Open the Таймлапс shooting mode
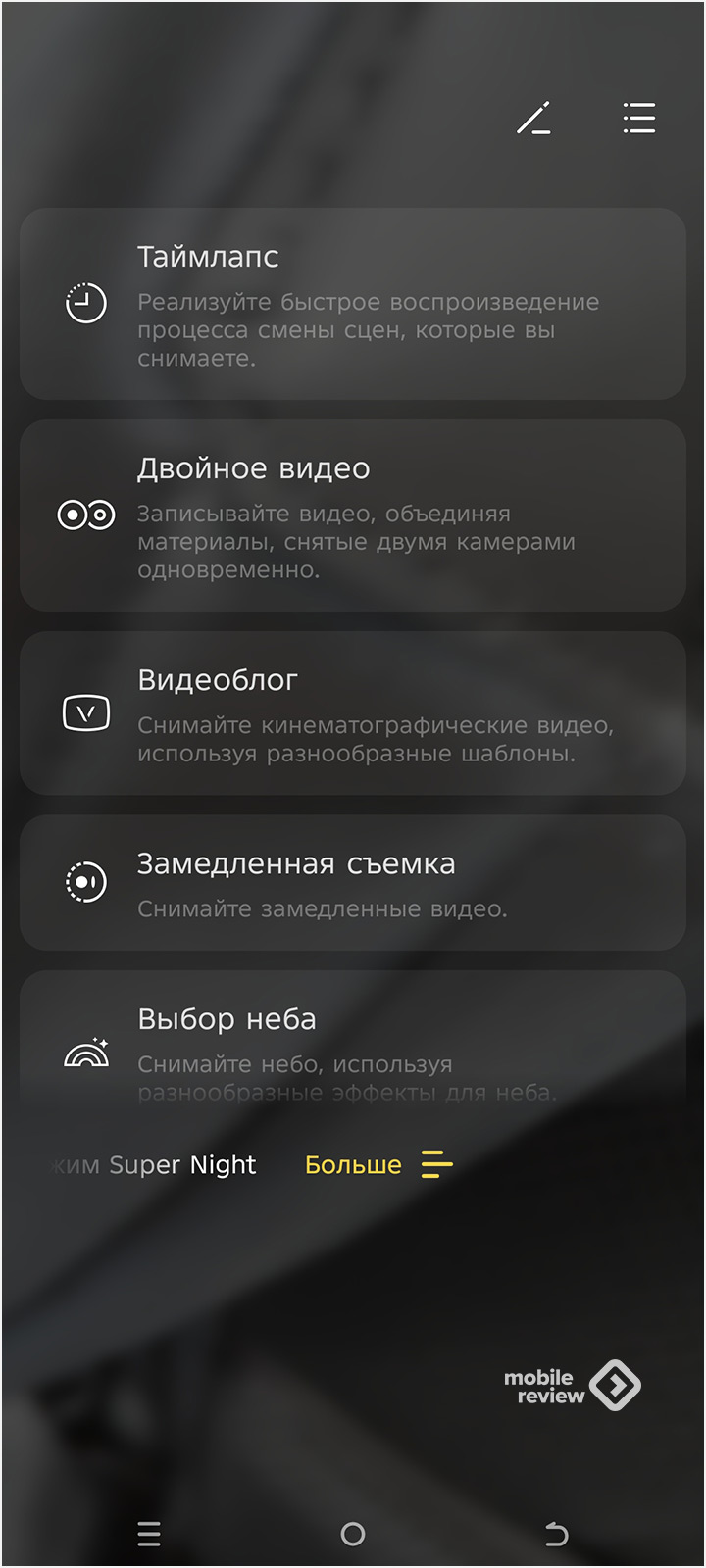706x1568 pixels. pos(353,304)
